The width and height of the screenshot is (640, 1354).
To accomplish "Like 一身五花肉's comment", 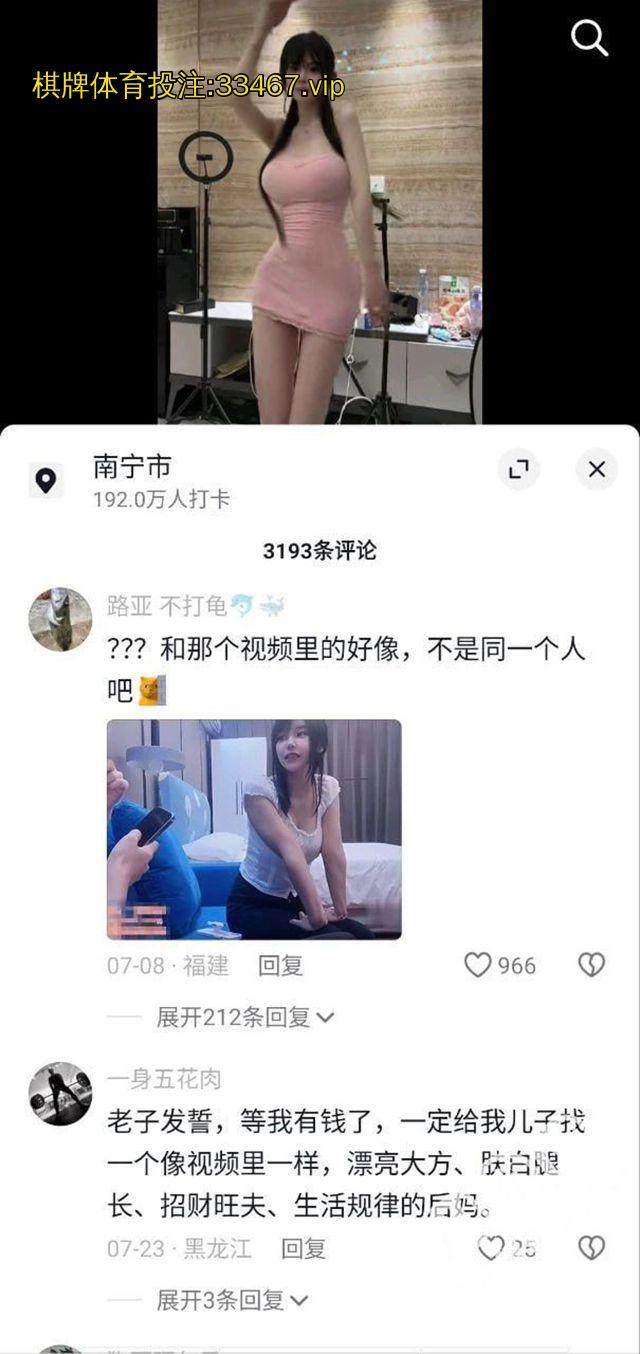I will (490, 1248).
